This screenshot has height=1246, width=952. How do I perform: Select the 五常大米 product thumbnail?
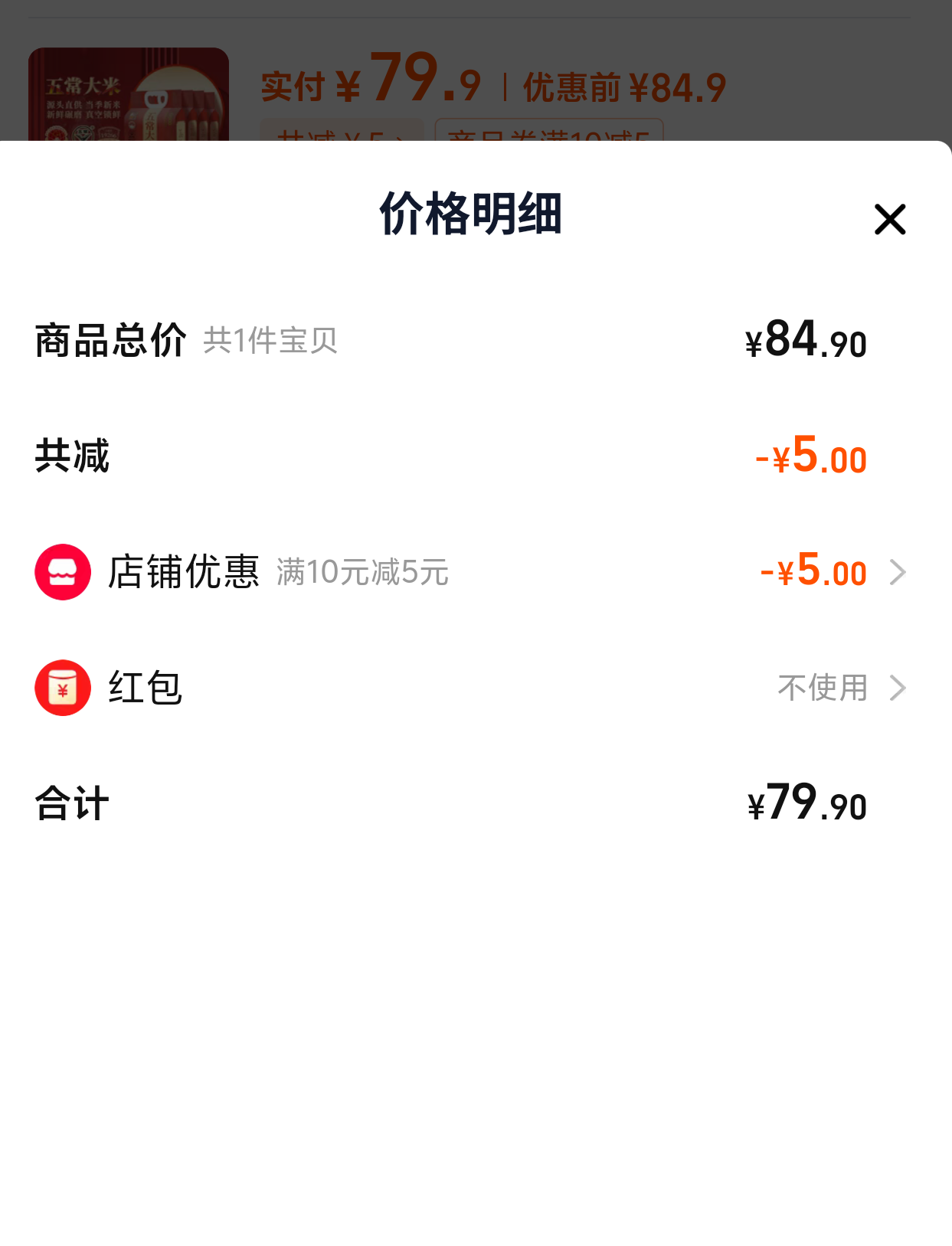[127, 92]
